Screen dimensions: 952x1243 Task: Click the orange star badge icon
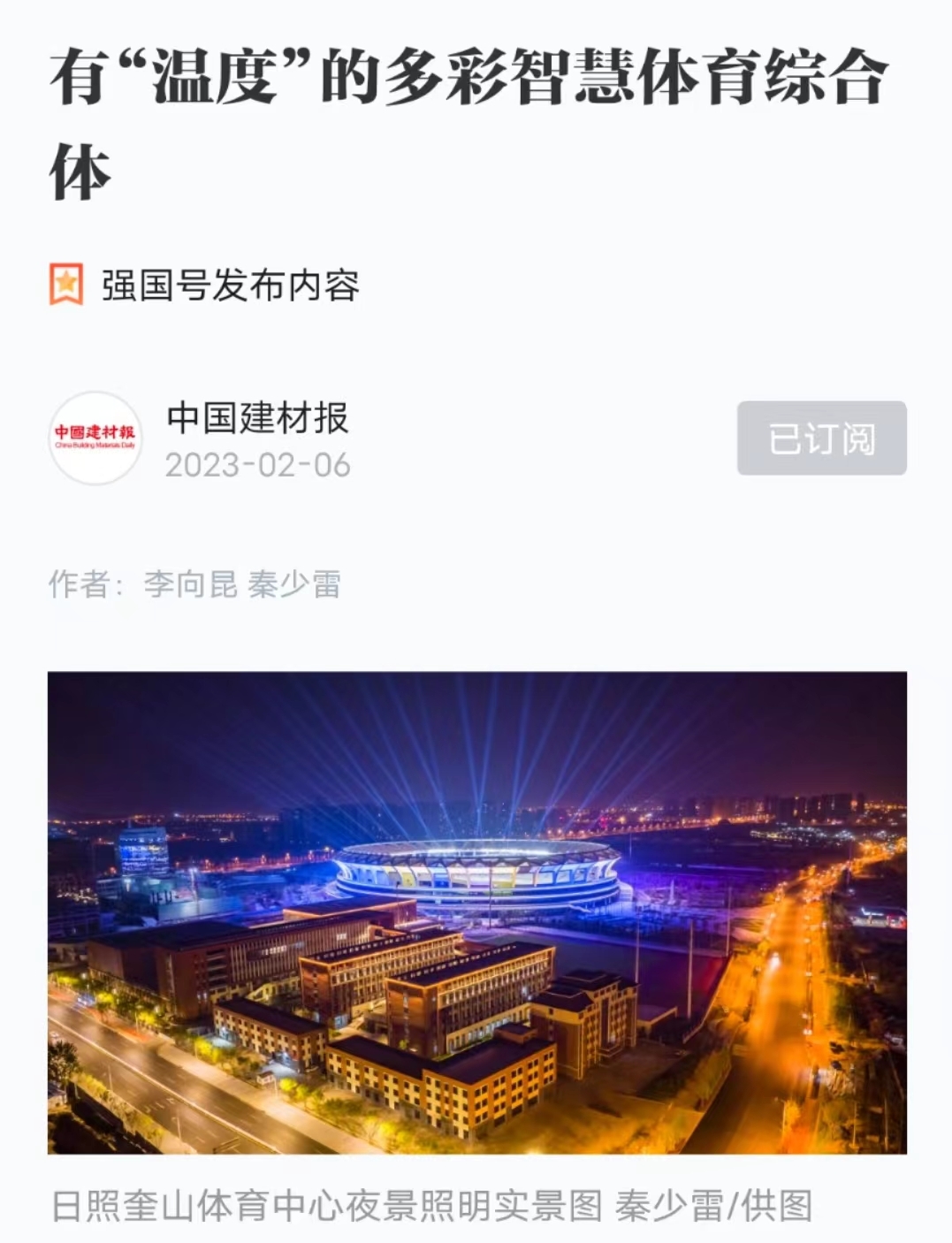click(65, 284)
